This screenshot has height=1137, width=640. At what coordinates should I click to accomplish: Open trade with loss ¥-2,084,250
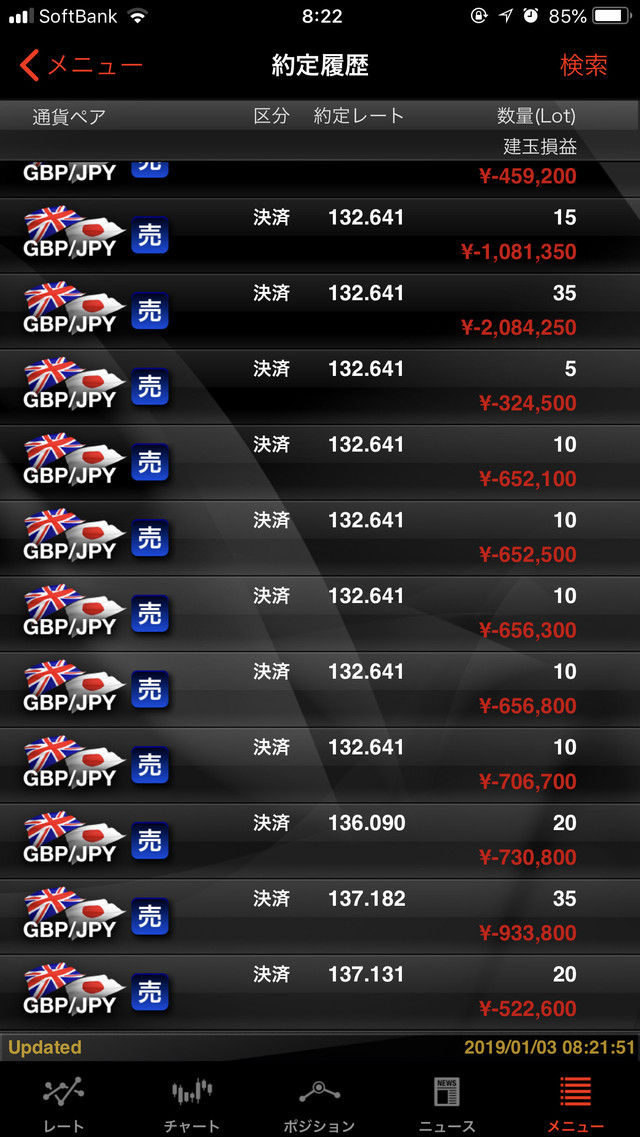pyautogui.click(x=320, y=312)
